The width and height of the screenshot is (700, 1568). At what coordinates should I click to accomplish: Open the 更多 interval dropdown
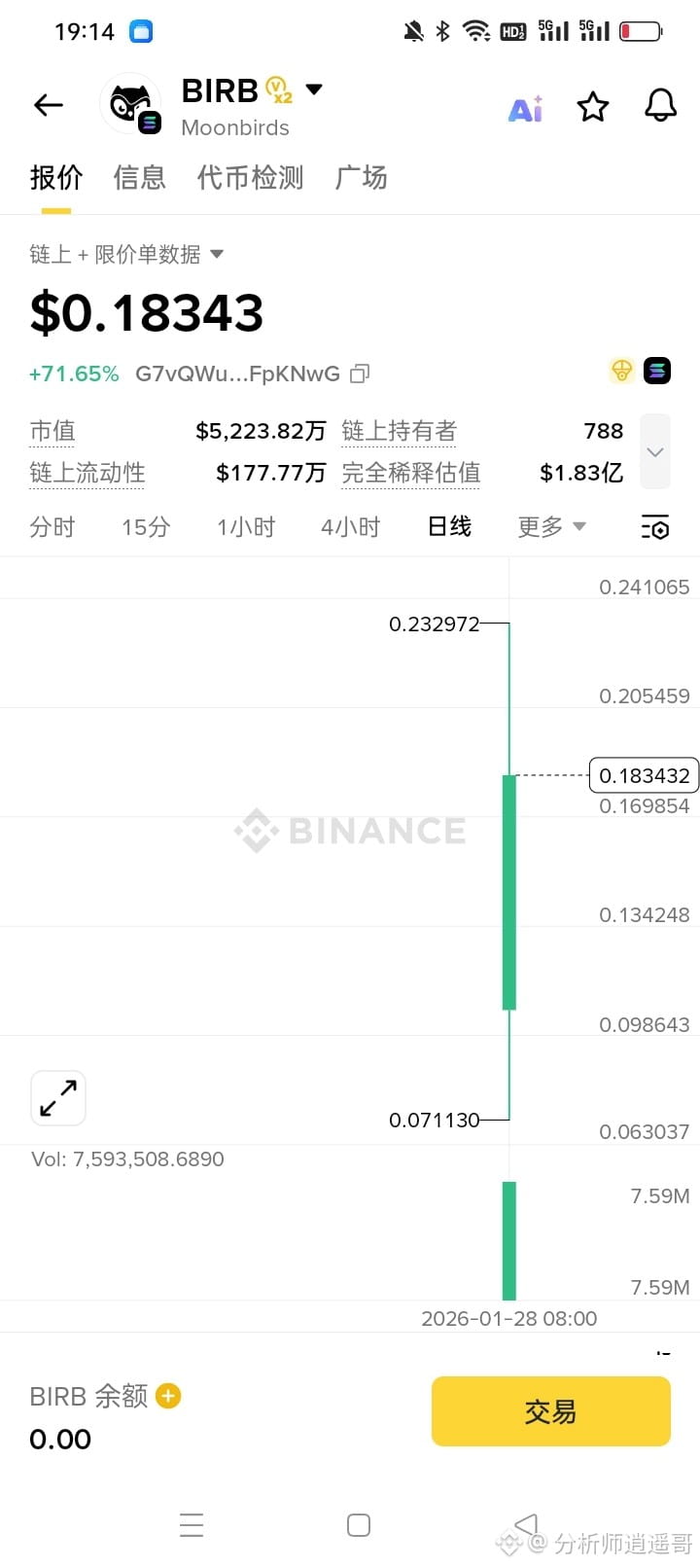(551, 527)
